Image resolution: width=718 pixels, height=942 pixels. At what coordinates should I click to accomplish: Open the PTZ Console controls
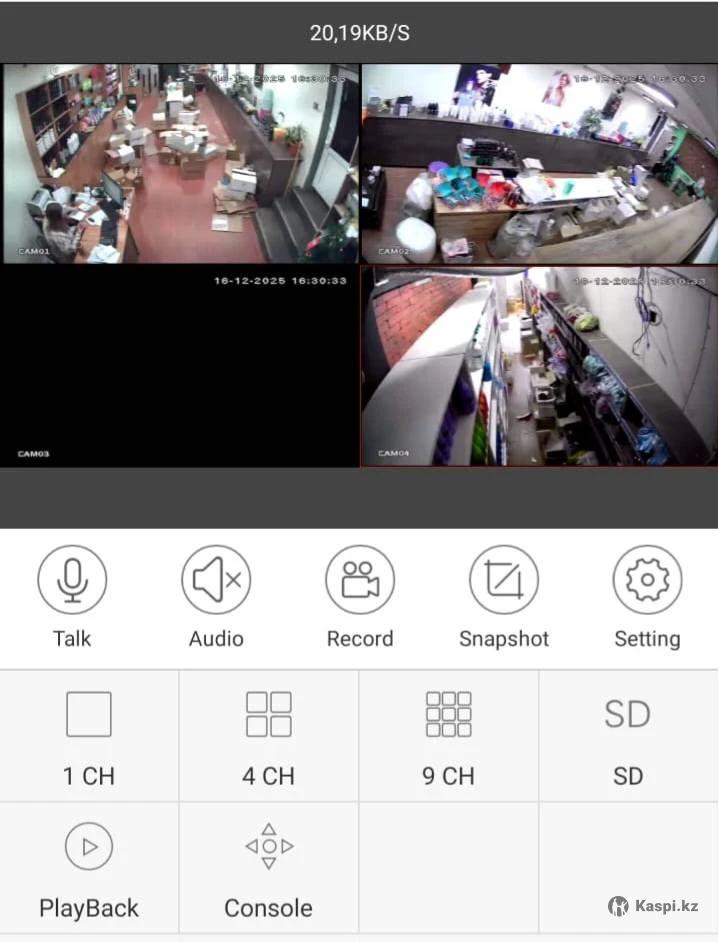(269, 867)
